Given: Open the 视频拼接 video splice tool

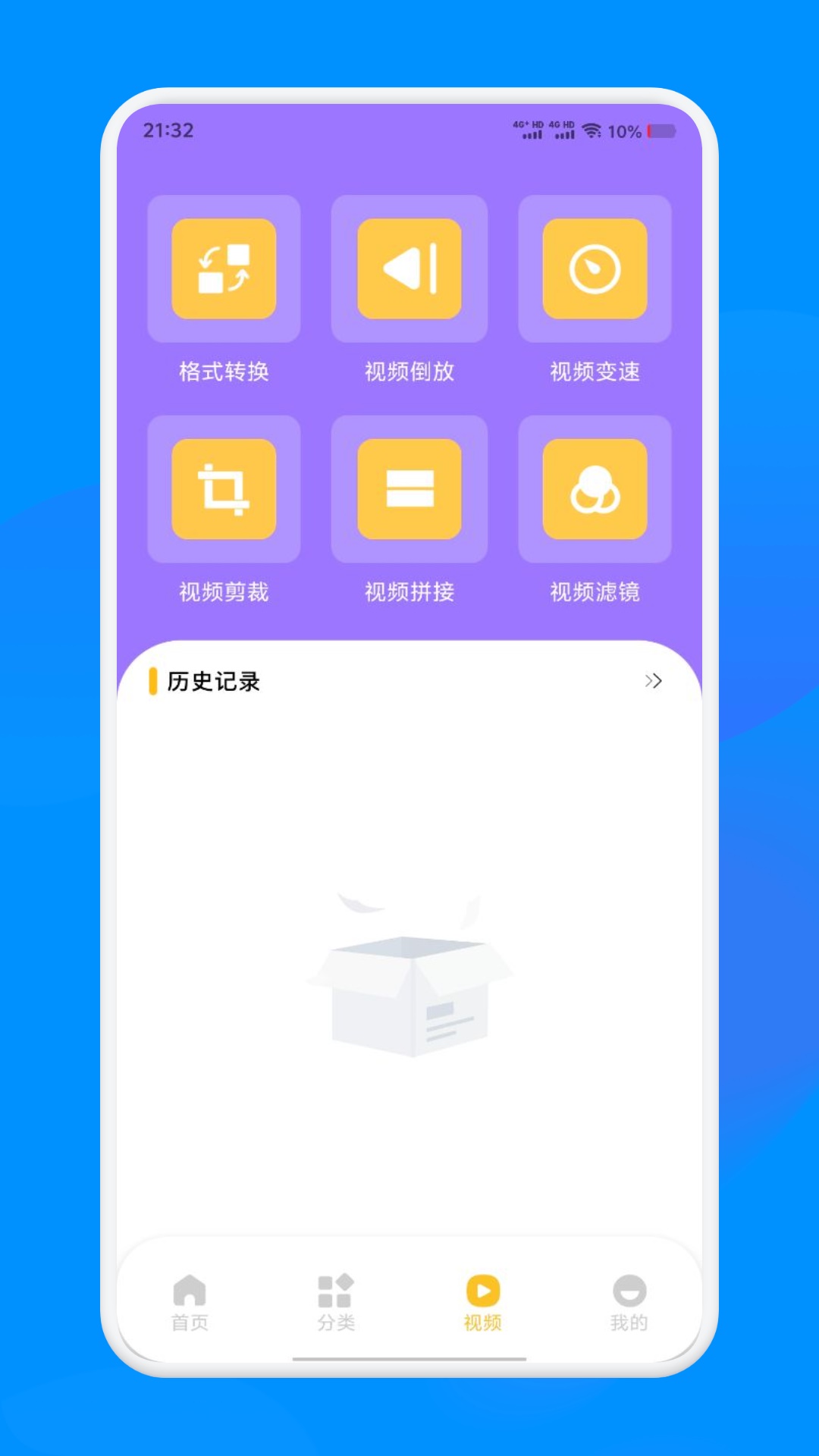Looking at the screenshot, I should pos(409,490).
